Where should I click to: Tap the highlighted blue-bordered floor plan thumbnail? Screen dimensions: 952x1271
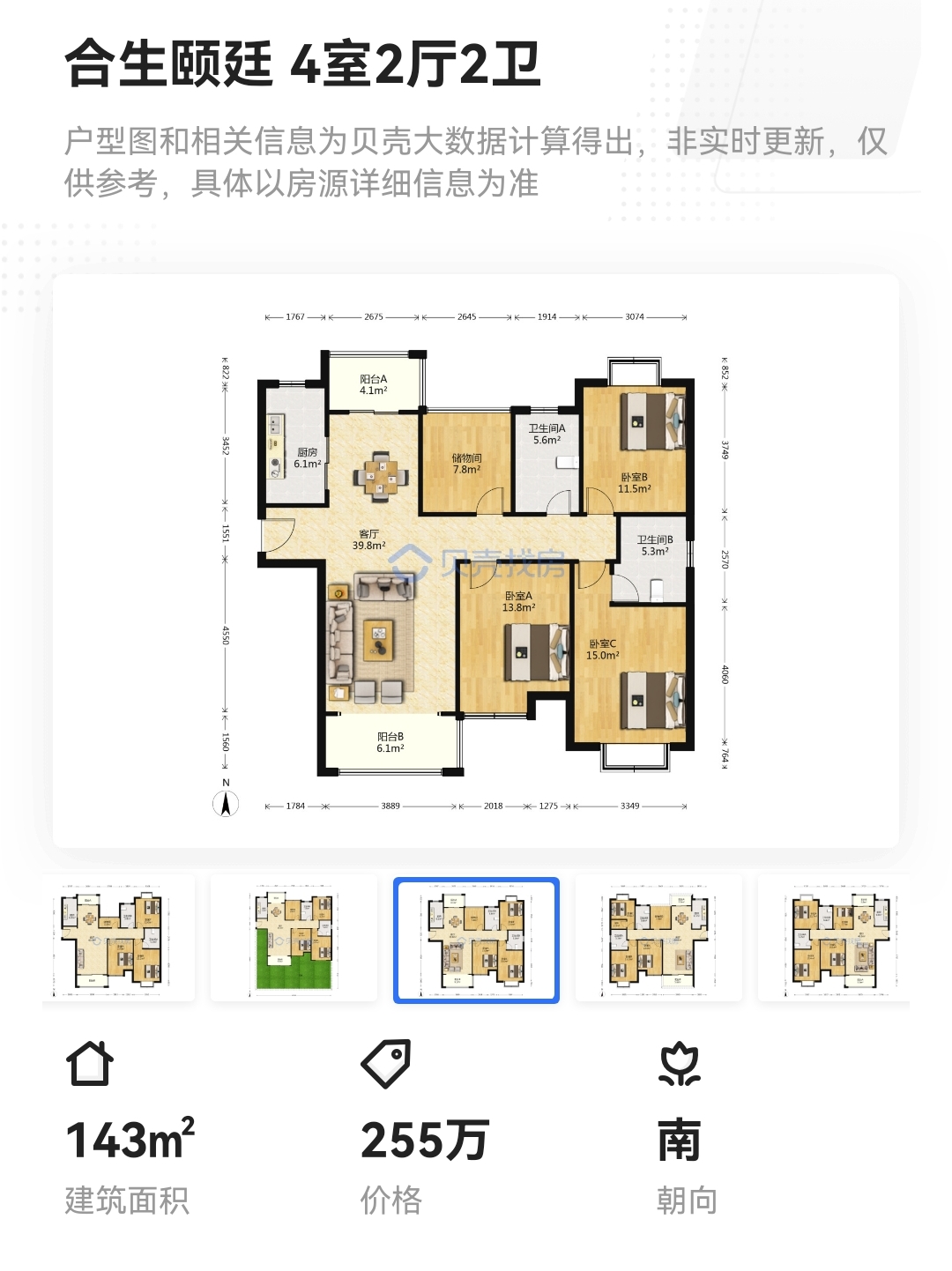click(x=476, y=940)
